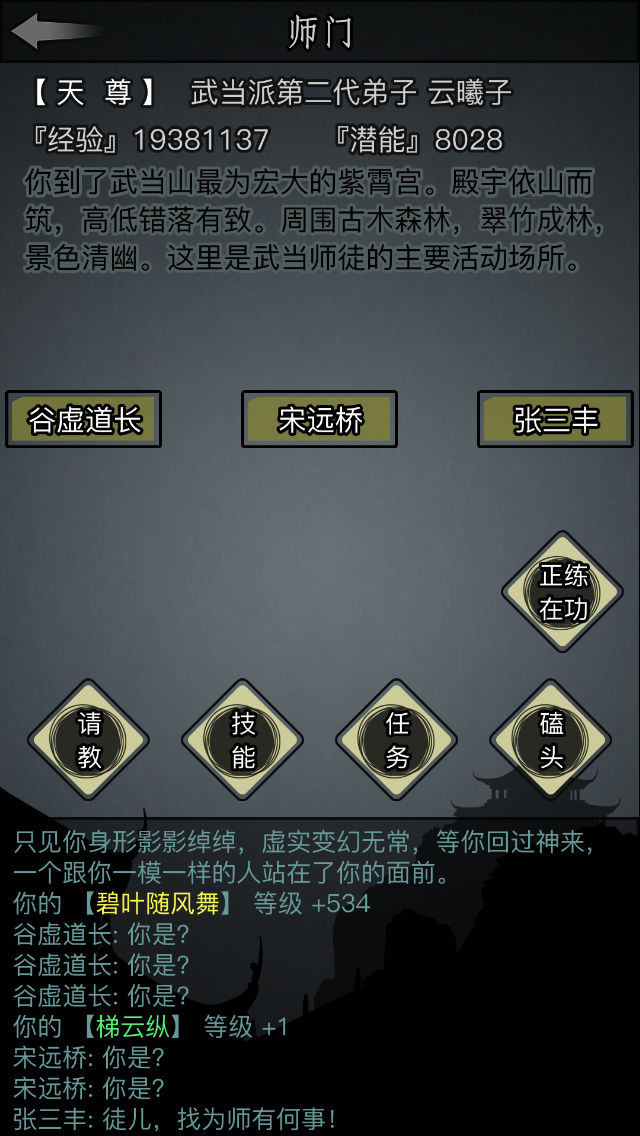Tap 请教 to ask for guidance

tap(89, 740)
